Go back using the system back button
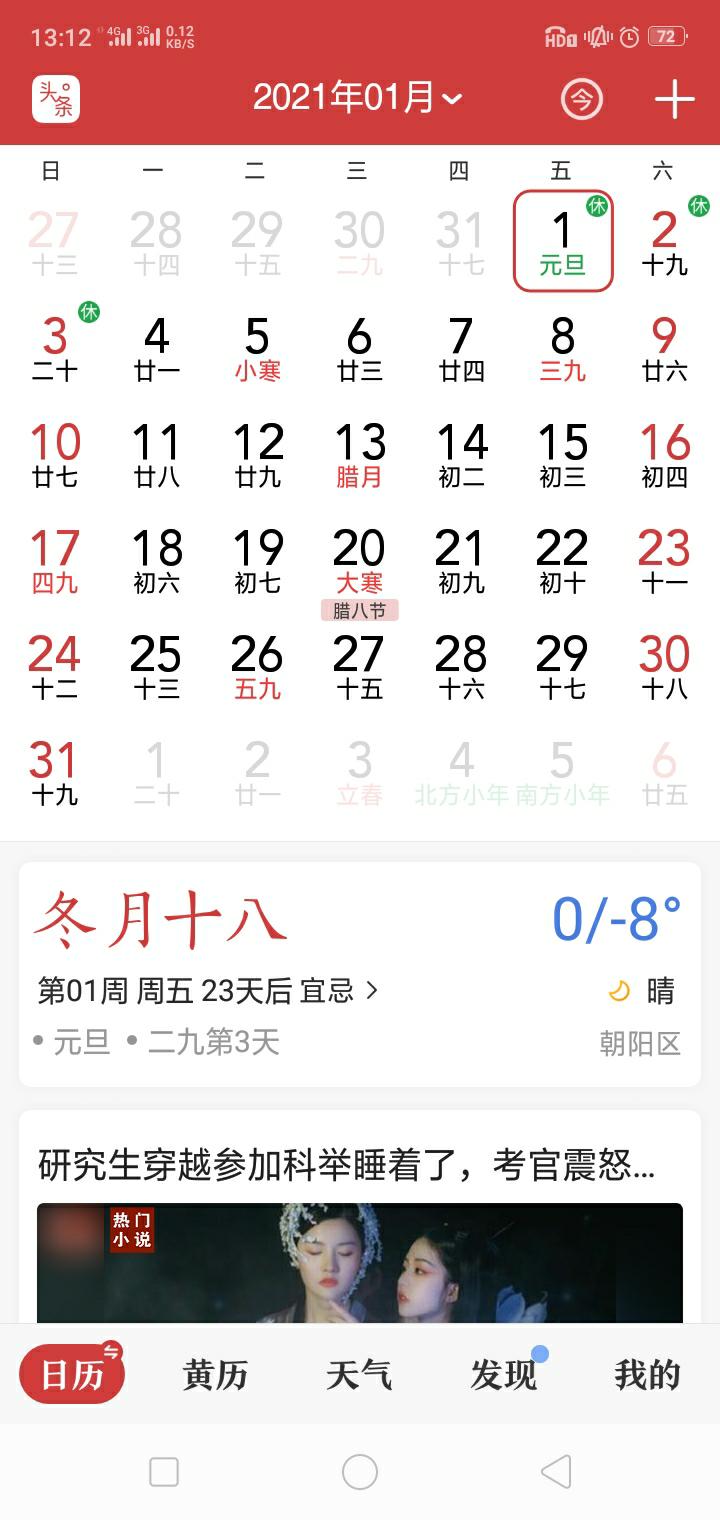The image size is (720, 1520). click(556, 1472)
